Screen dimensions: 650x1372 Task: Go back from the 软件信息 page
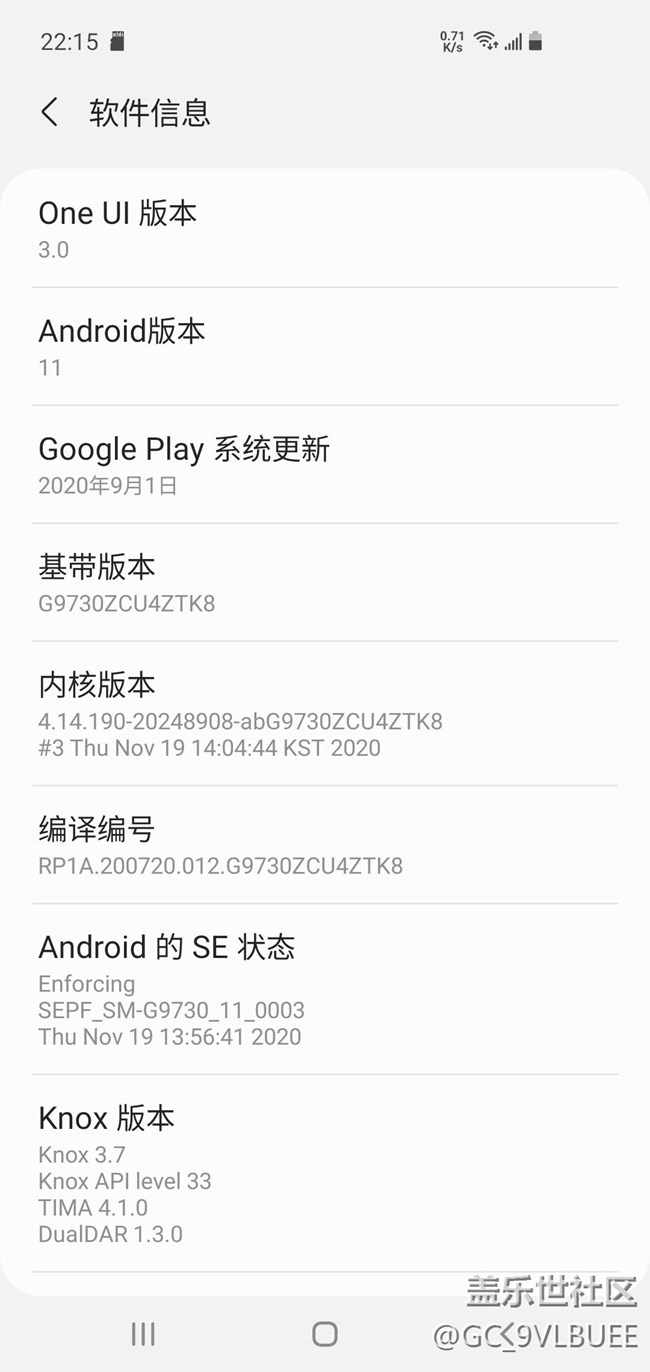pyautogui.click(x=49, y=112)
